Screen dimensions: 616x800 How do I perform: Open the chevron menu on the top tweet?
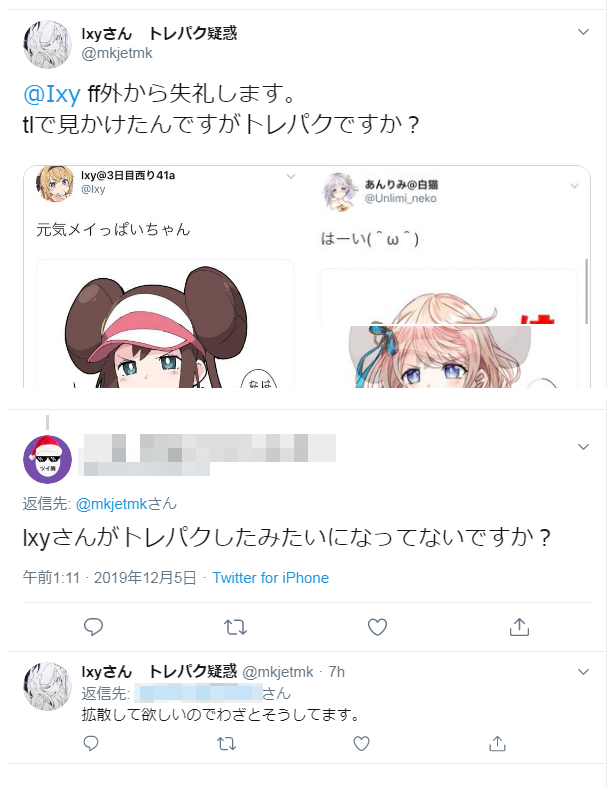tap(584, 32)
